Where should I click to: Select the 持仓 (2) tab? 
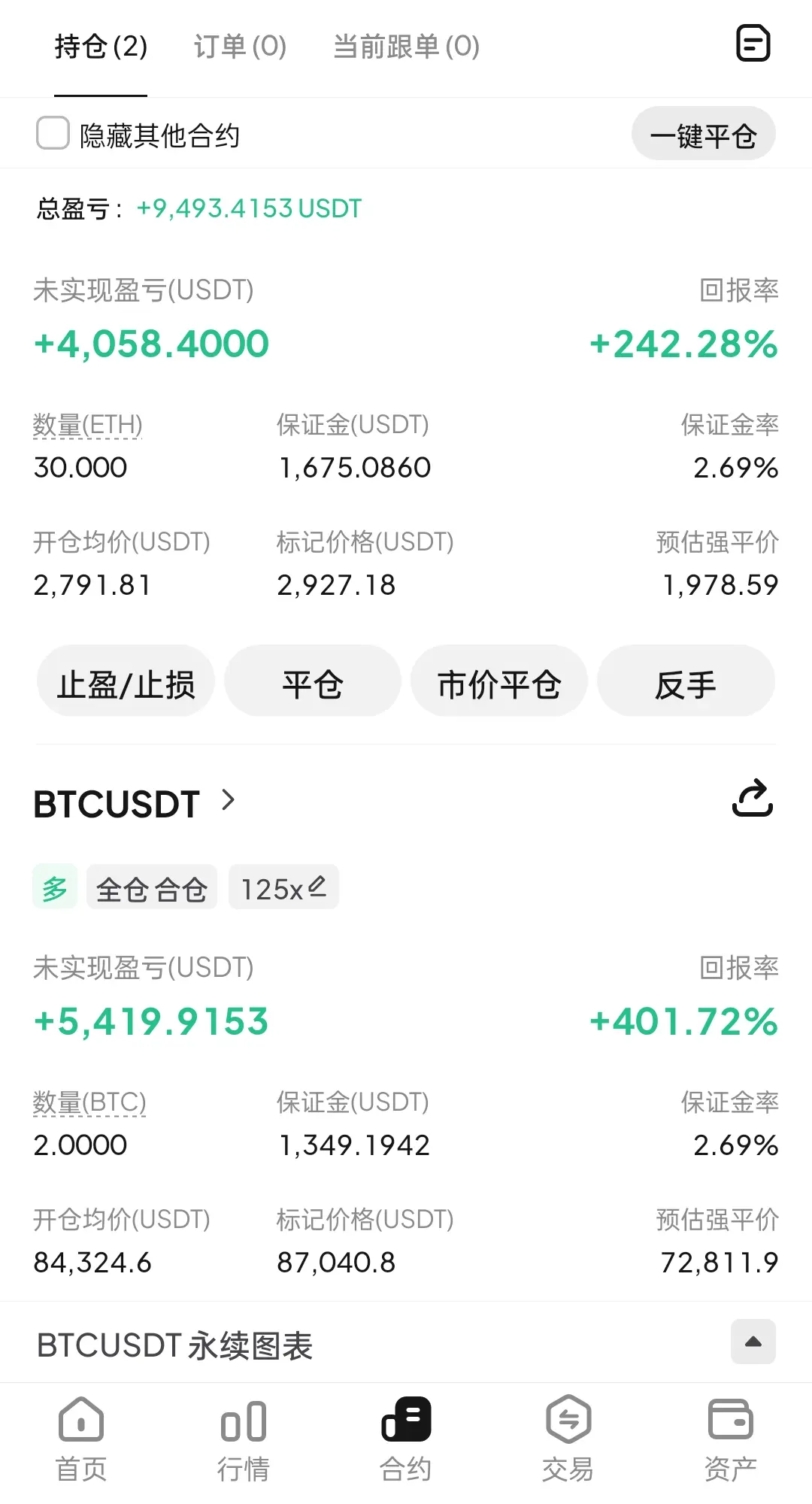tap(101, 47)
